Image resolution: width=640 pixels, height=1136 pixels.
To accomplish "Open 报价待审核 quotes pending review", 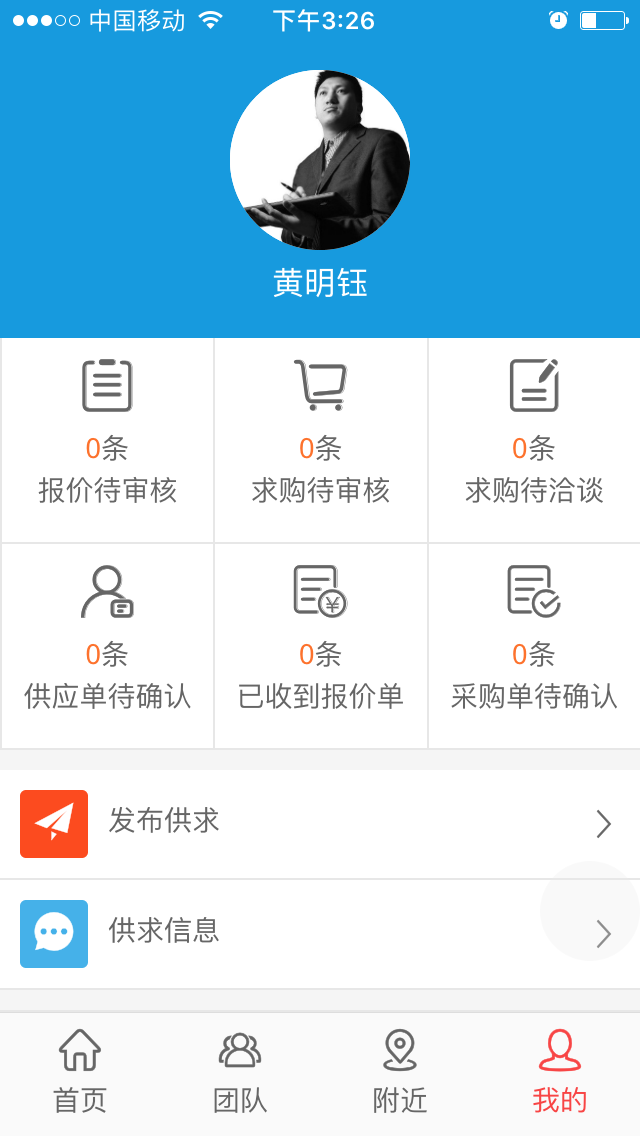I will pyautogui.click(x=107, y=440).
